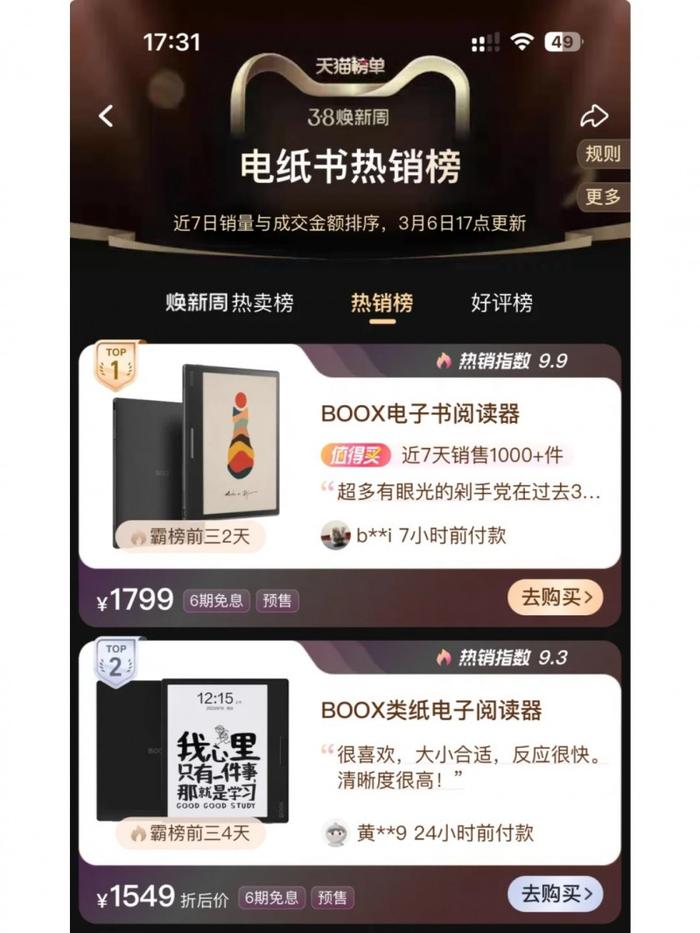Select the 热销榜 tab
Image resolution: width=700 pixels, height=933 pixels.
382,303
